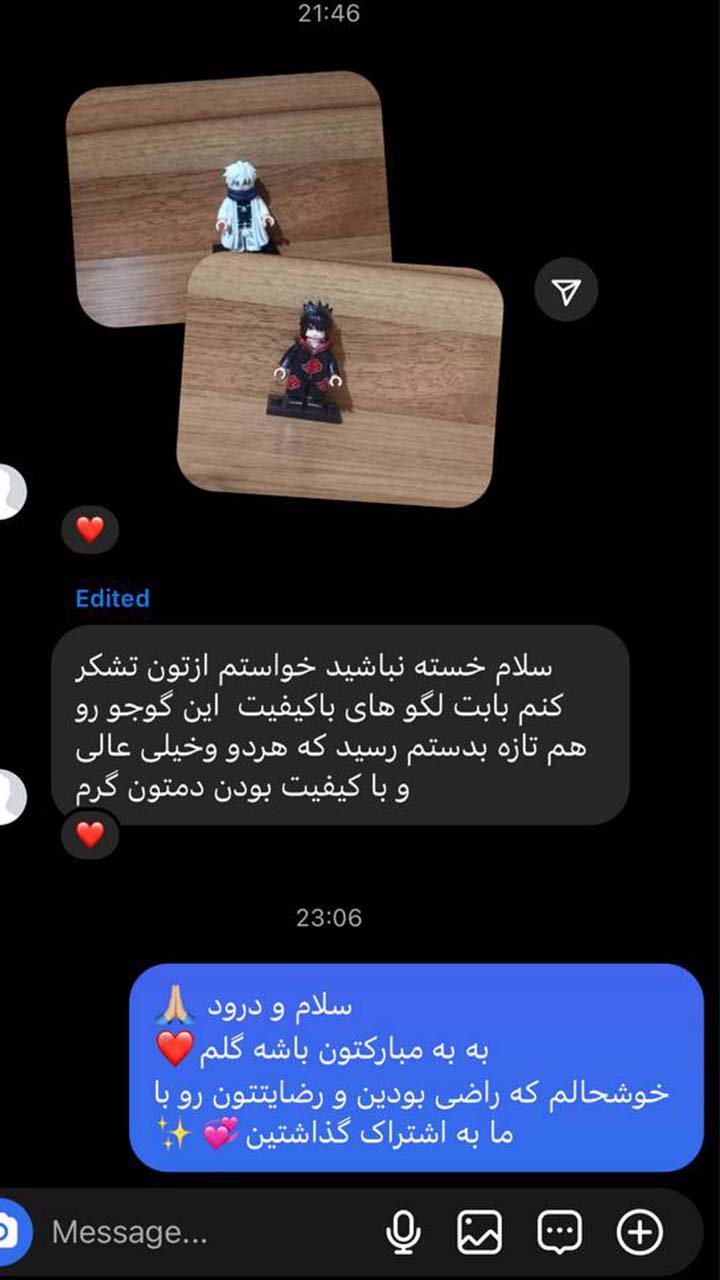Screen dimensions: 720x1280
Task: Tap the heart reaction under the Edited message
Action: 90,834
